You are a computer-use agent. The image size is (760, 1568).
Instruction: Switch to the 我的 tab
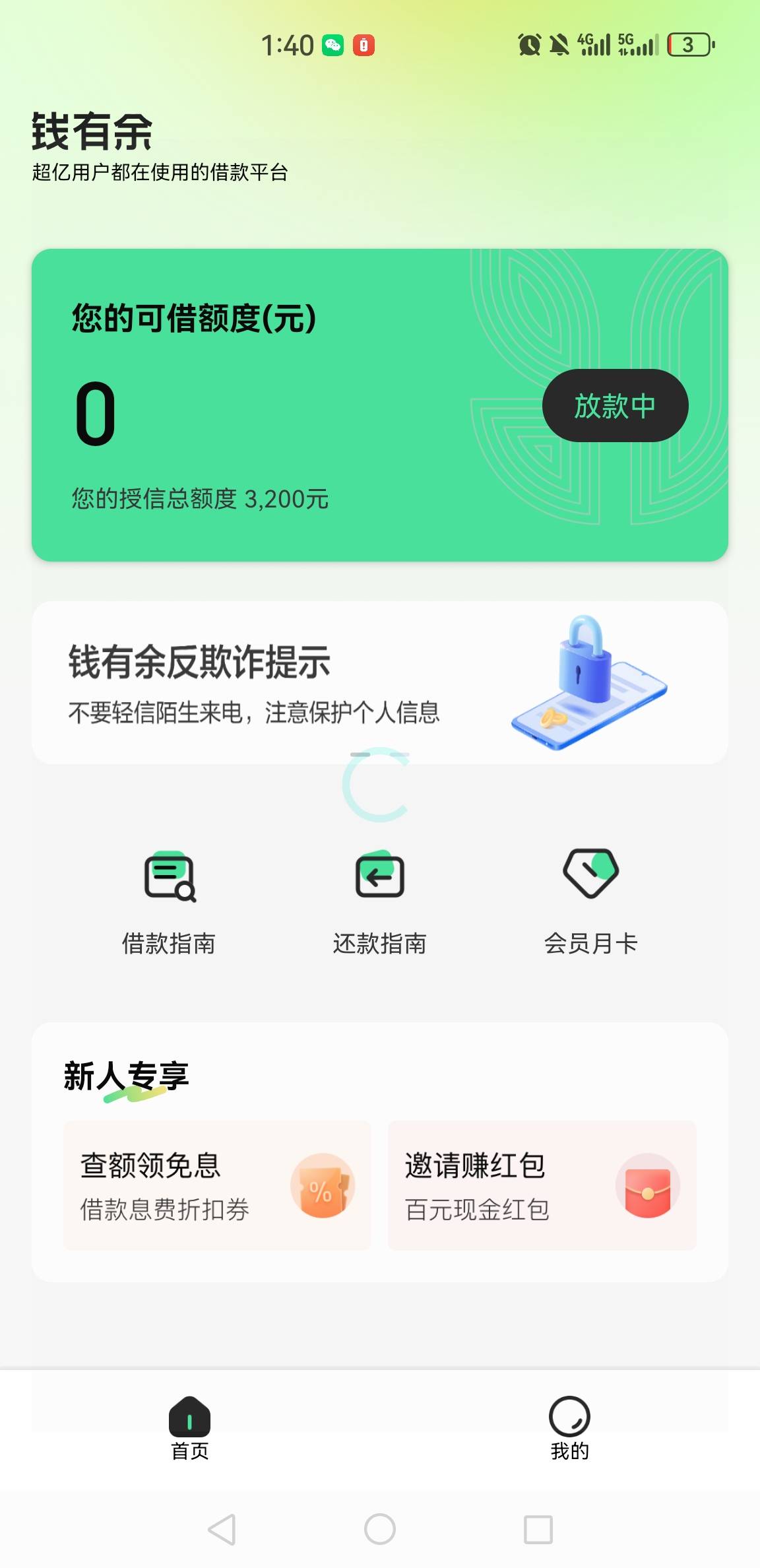pyautogui.click(x=570, y=1428)
